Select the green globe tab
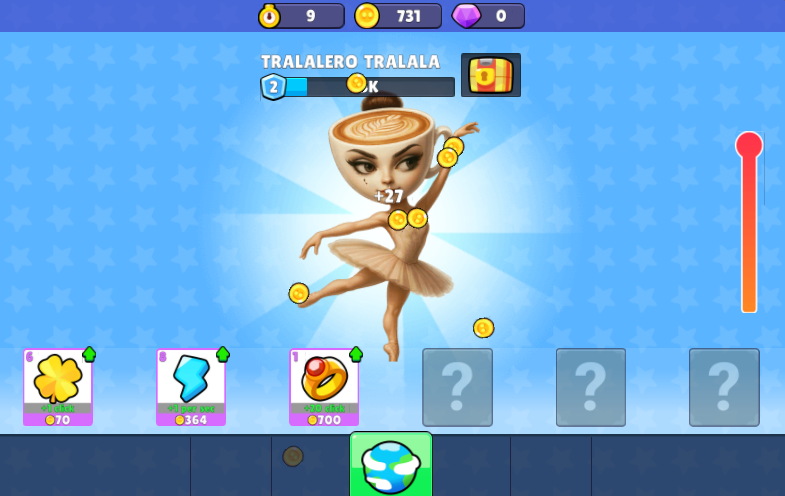The image size is (785, 496). pos(391,464)
